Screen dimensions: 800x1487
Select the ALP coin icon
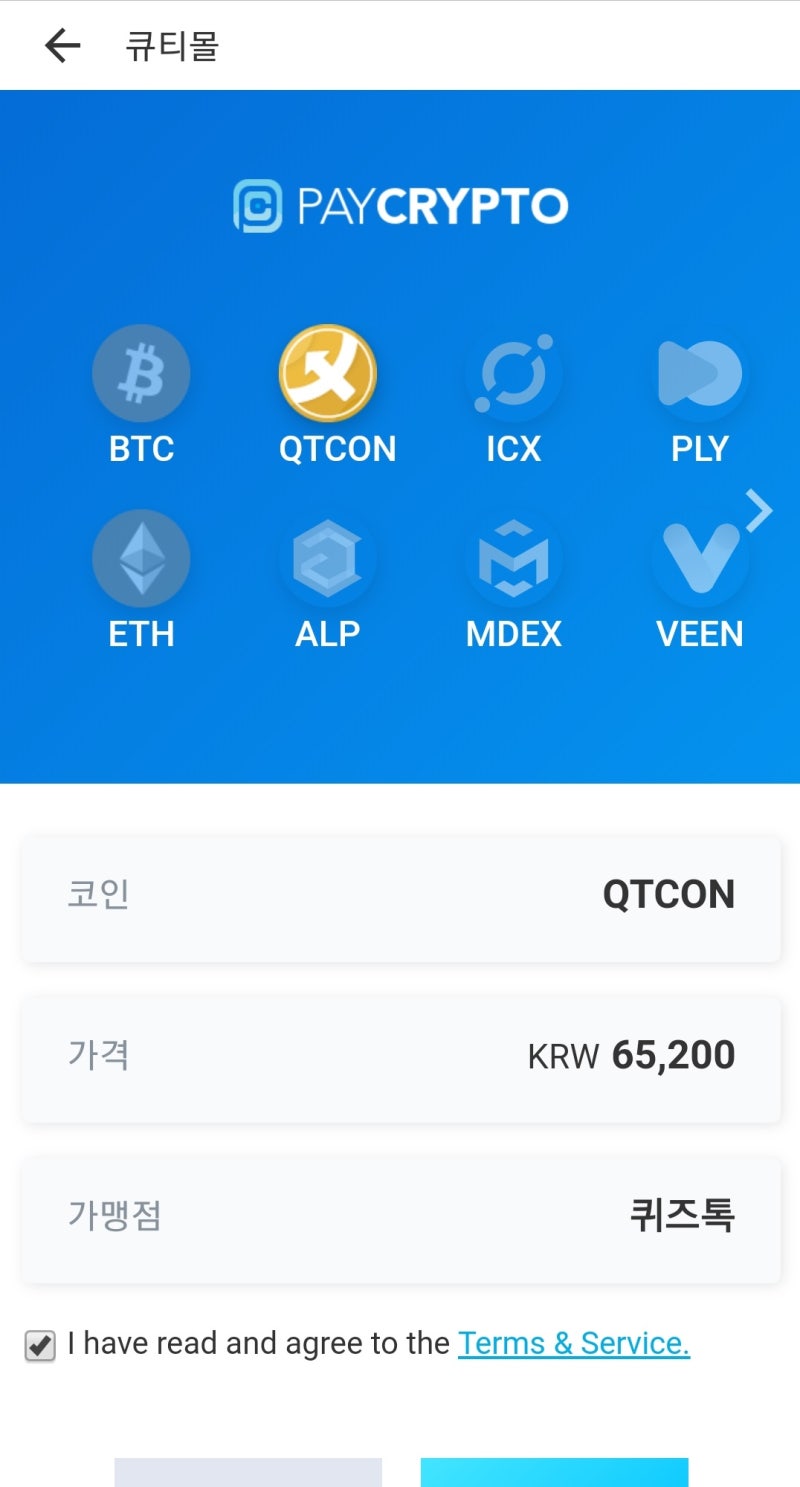[329, 558]
